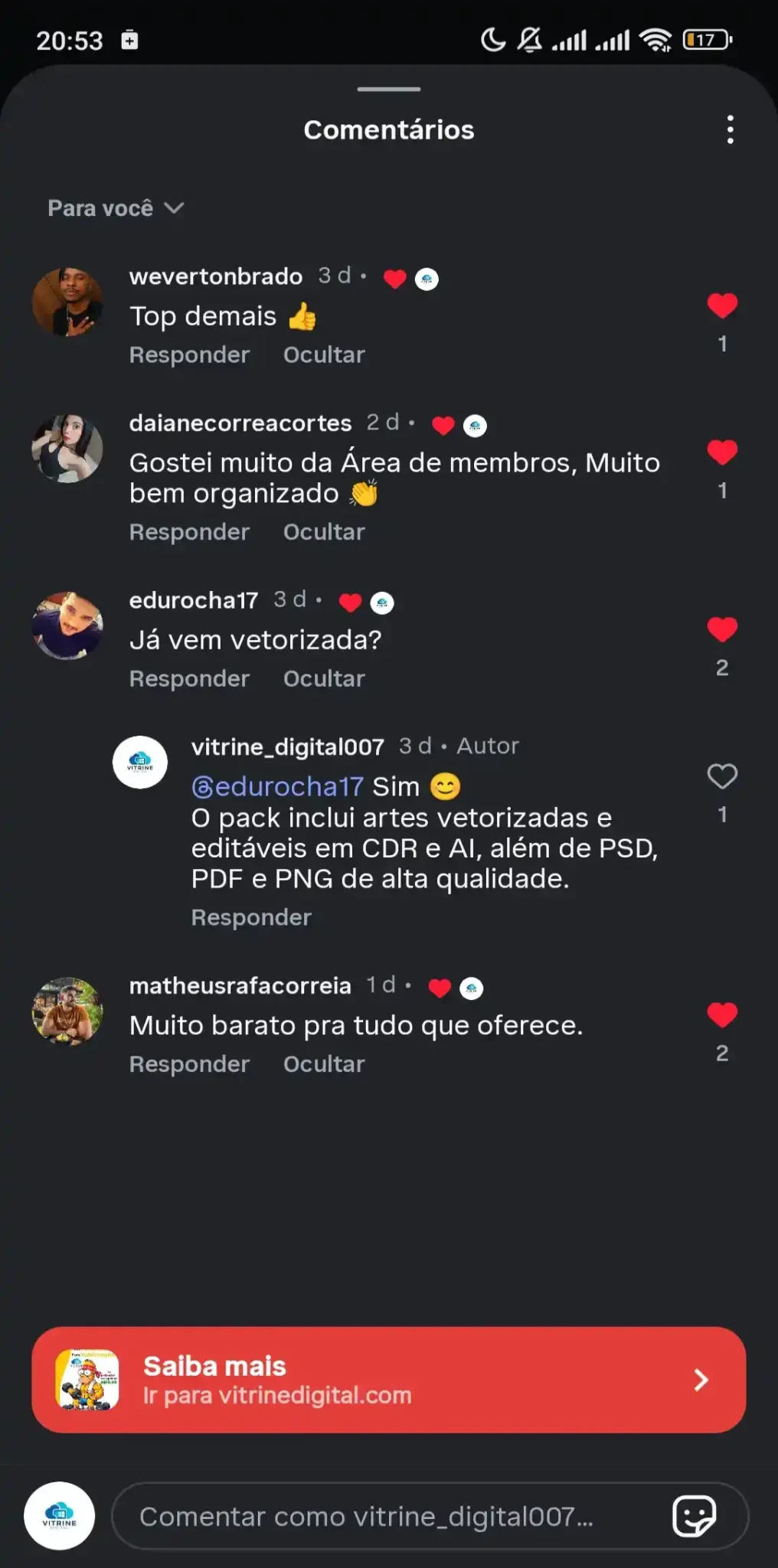The height and width of the screenshot is (1568, 778).
Task: Hide the comment from edurocha17
Action: point(324,679)
